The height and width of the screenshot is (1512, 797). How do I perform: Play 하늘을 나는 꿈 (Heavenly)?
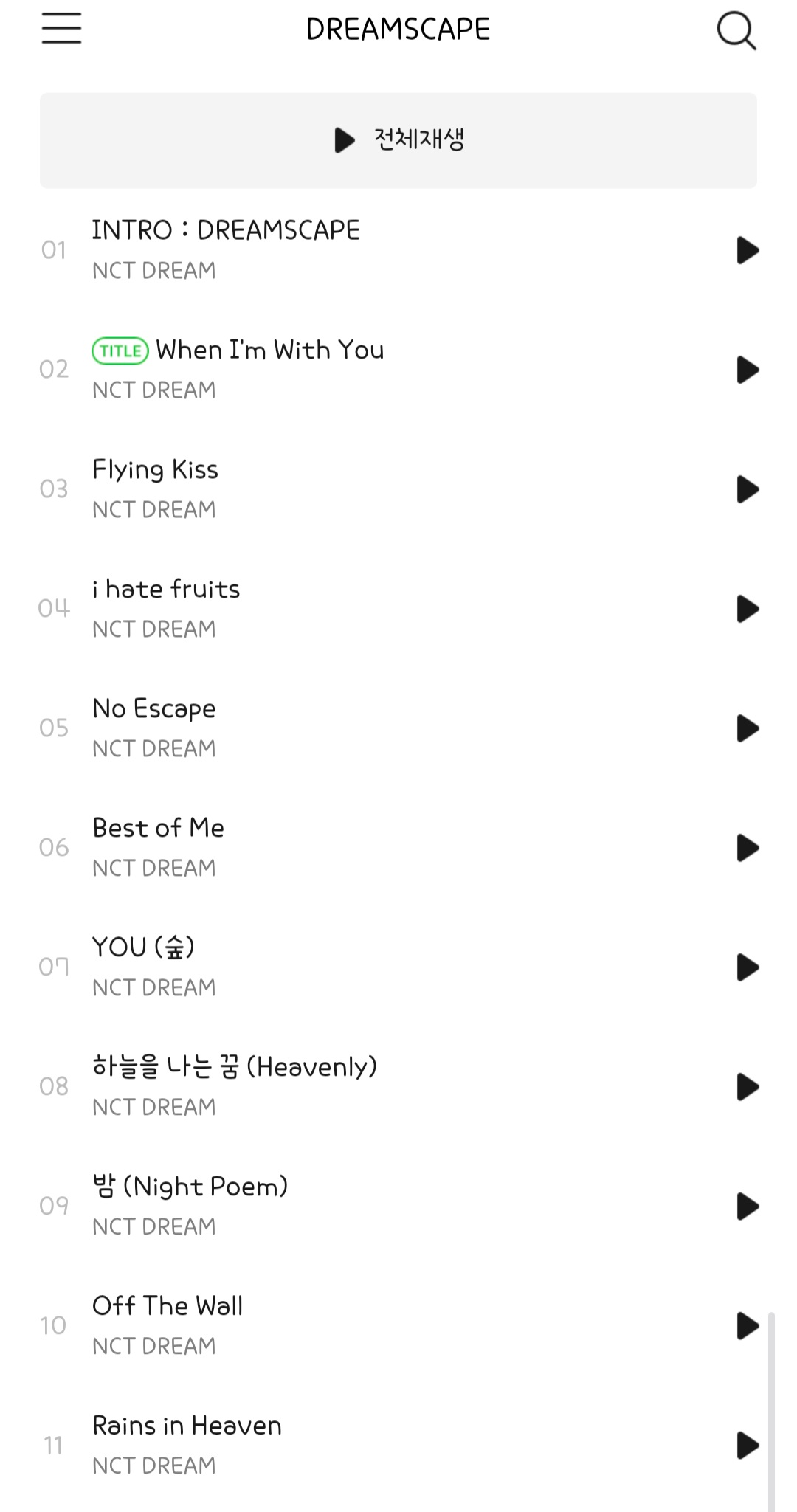click(748, 1087)
